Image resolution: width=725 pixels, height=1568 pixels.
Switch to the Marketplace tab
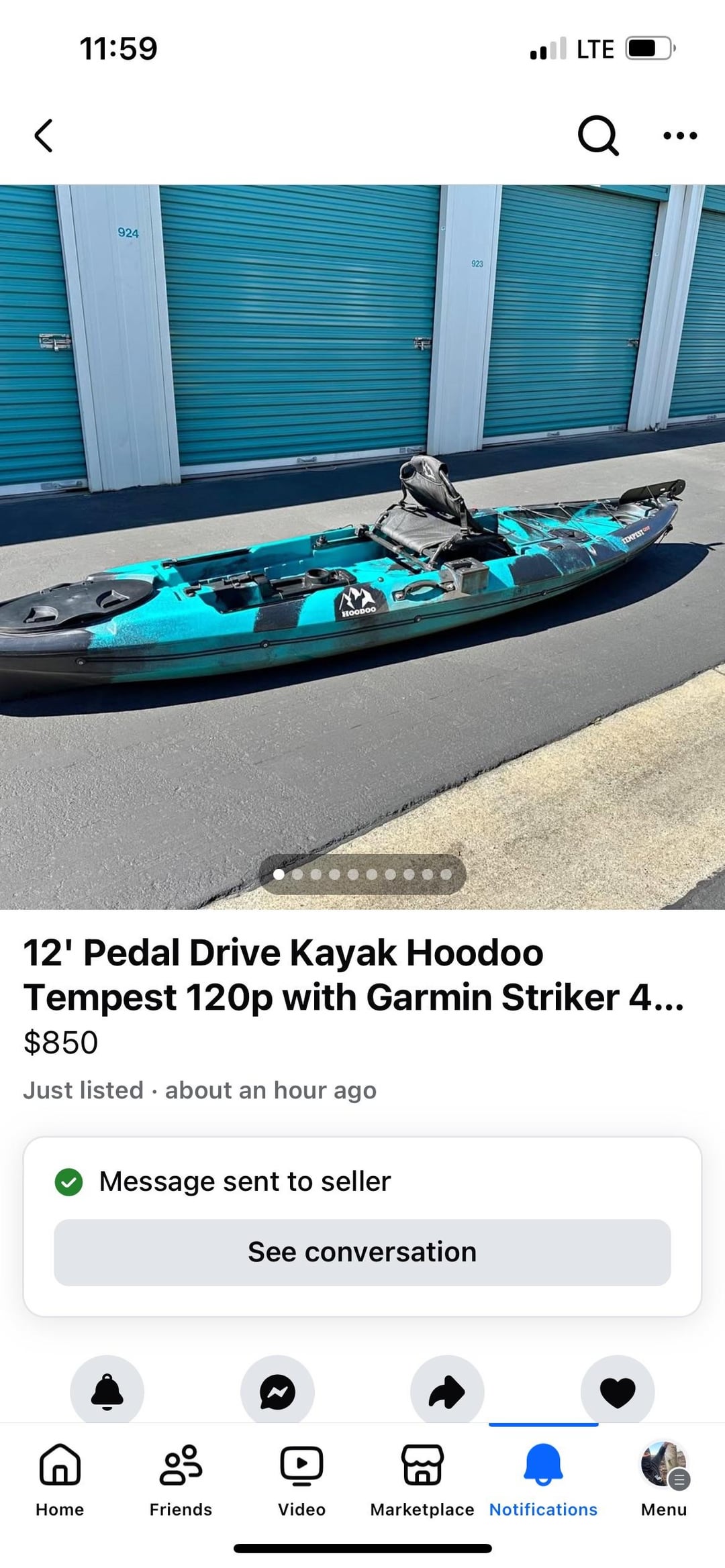422,1479
